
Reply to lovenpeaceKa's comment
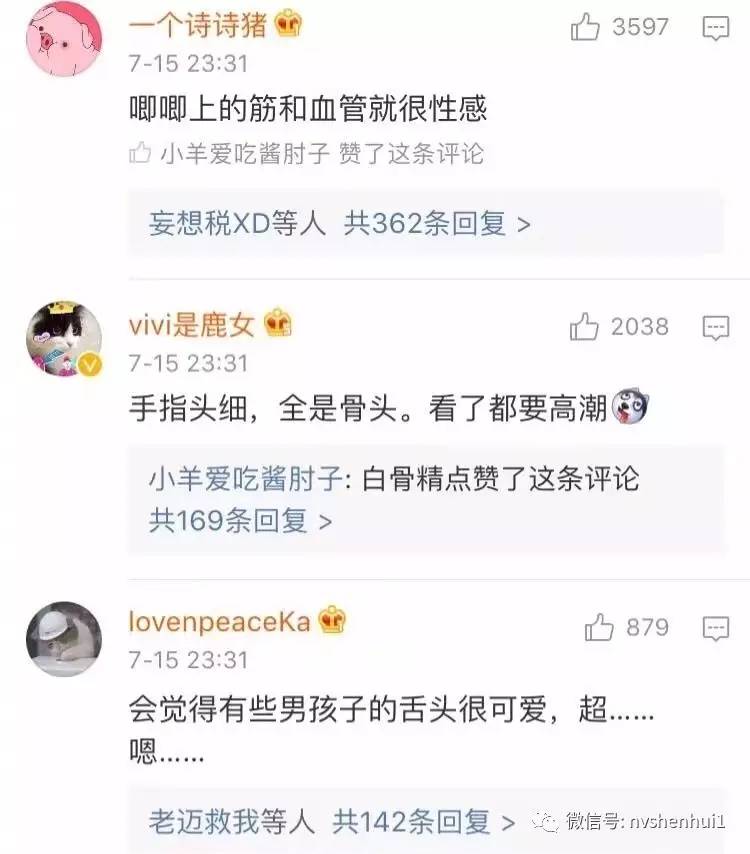pyautogui.click(x=715, y=628)
